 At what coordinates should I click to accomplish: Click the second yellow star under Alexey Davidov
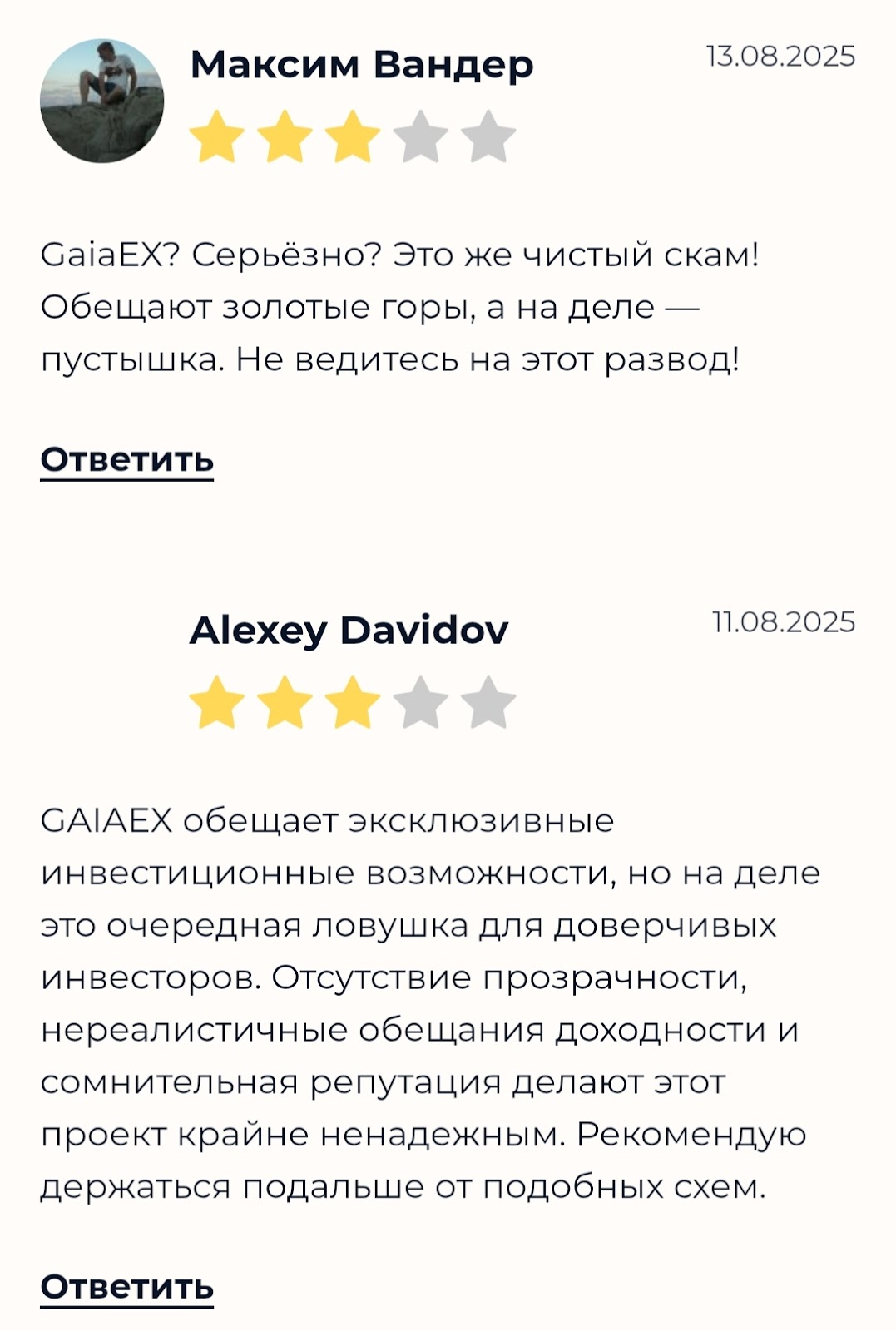(283, 703)
